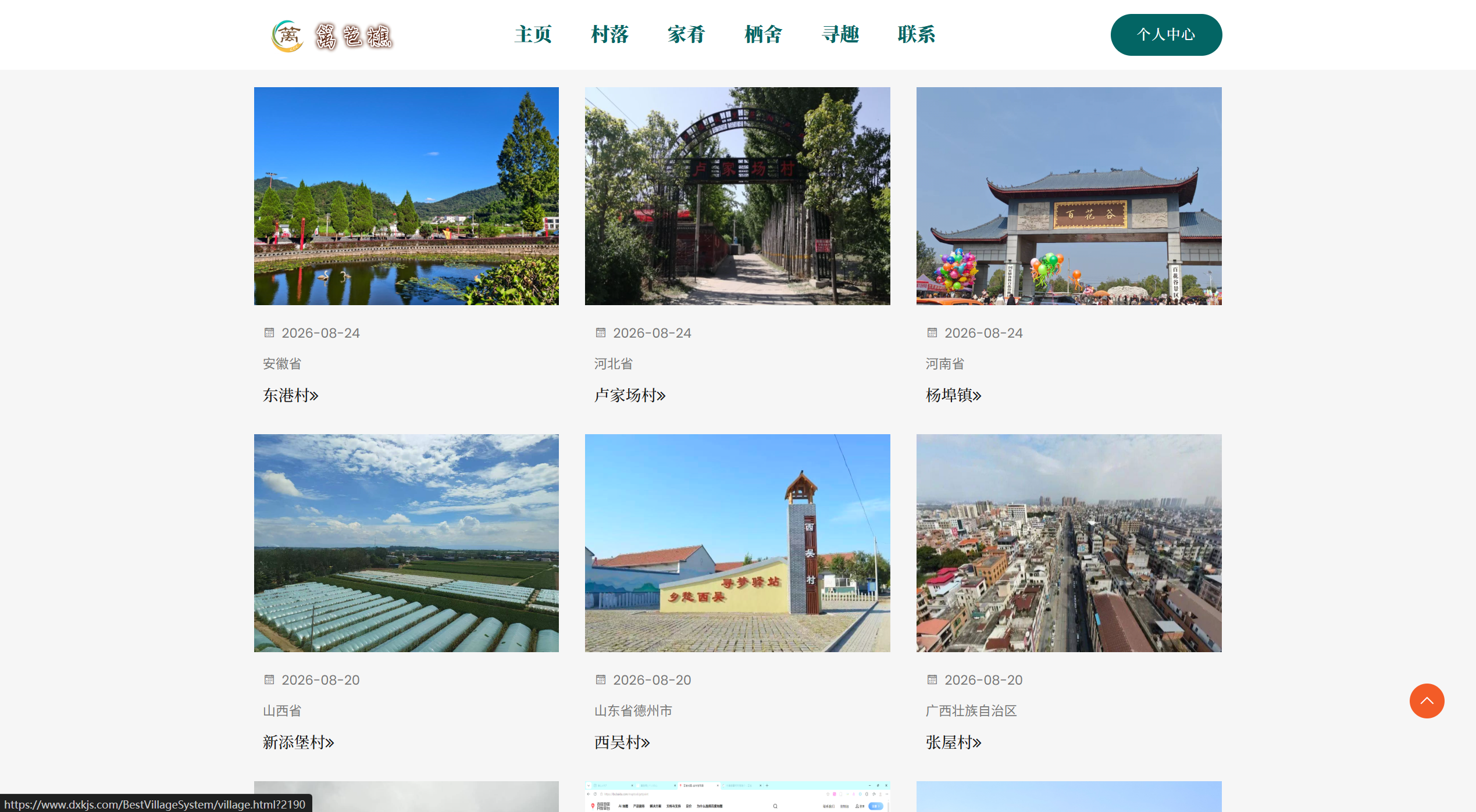Open the 联系 contact page
The width and height of the screenshot is (1476, 812).
[917, 34]
